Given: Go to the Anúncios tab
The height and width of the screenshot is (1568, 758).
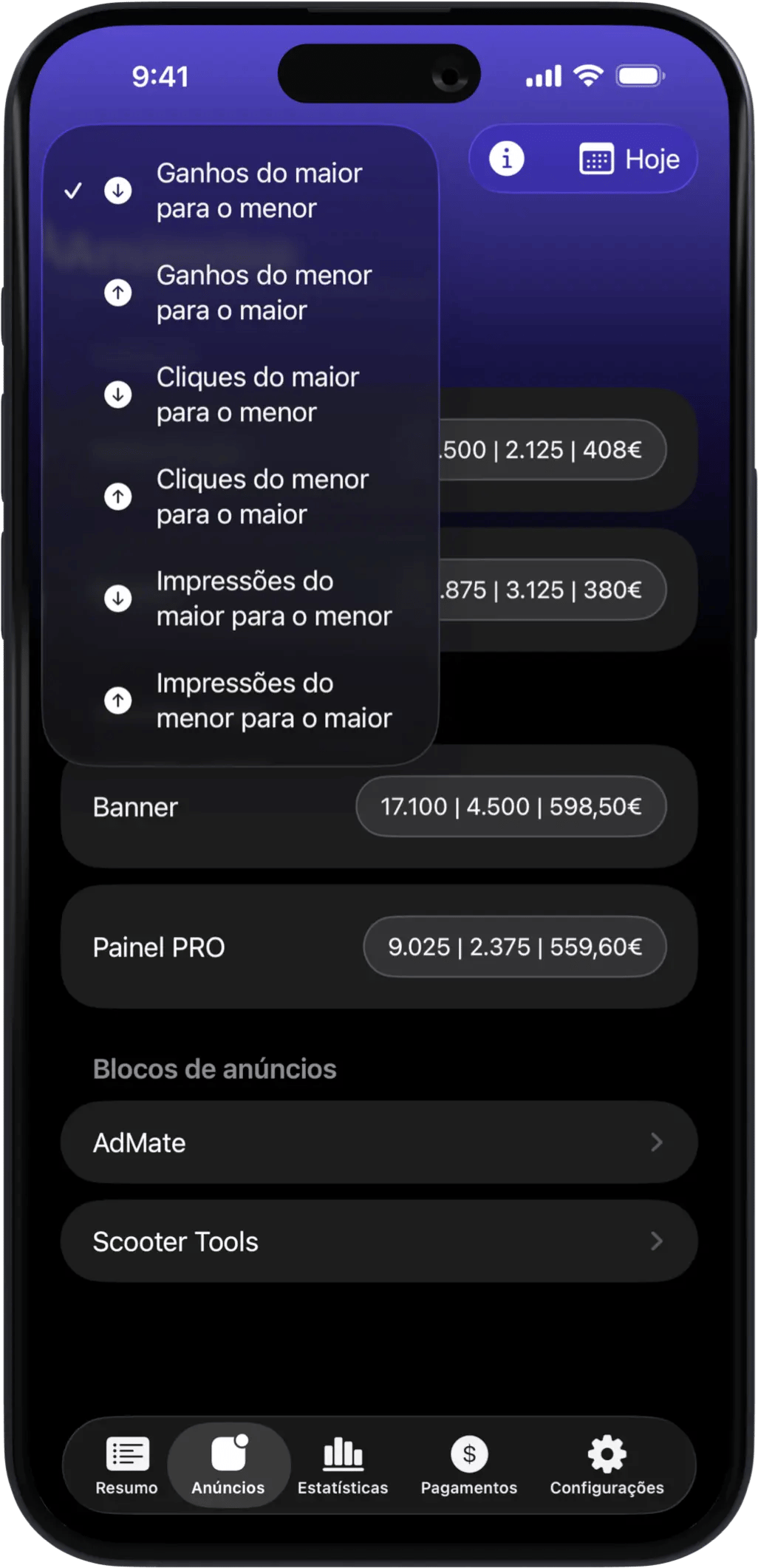Looking at the screenshot, I should coord(228,1465).
